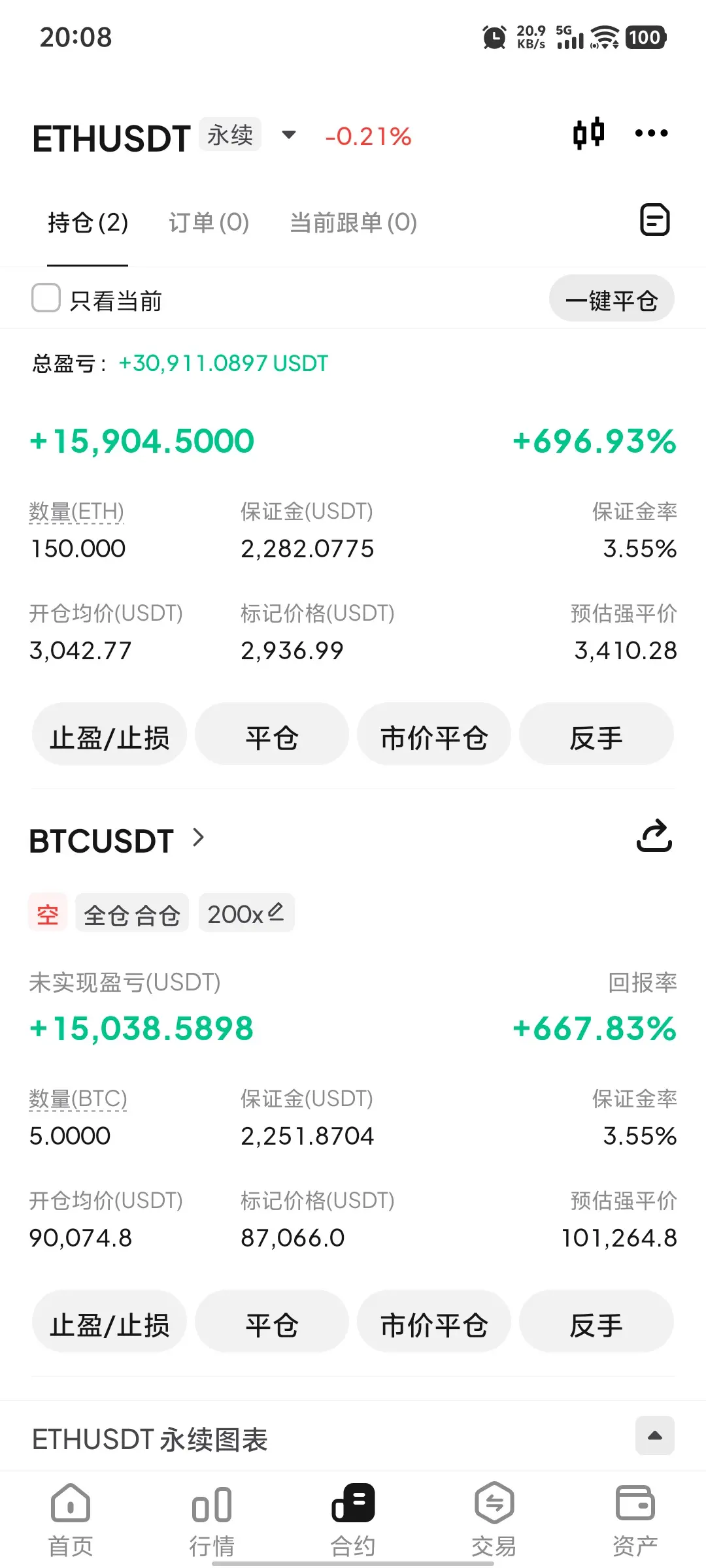Go to the 首页 tab

71,1520
